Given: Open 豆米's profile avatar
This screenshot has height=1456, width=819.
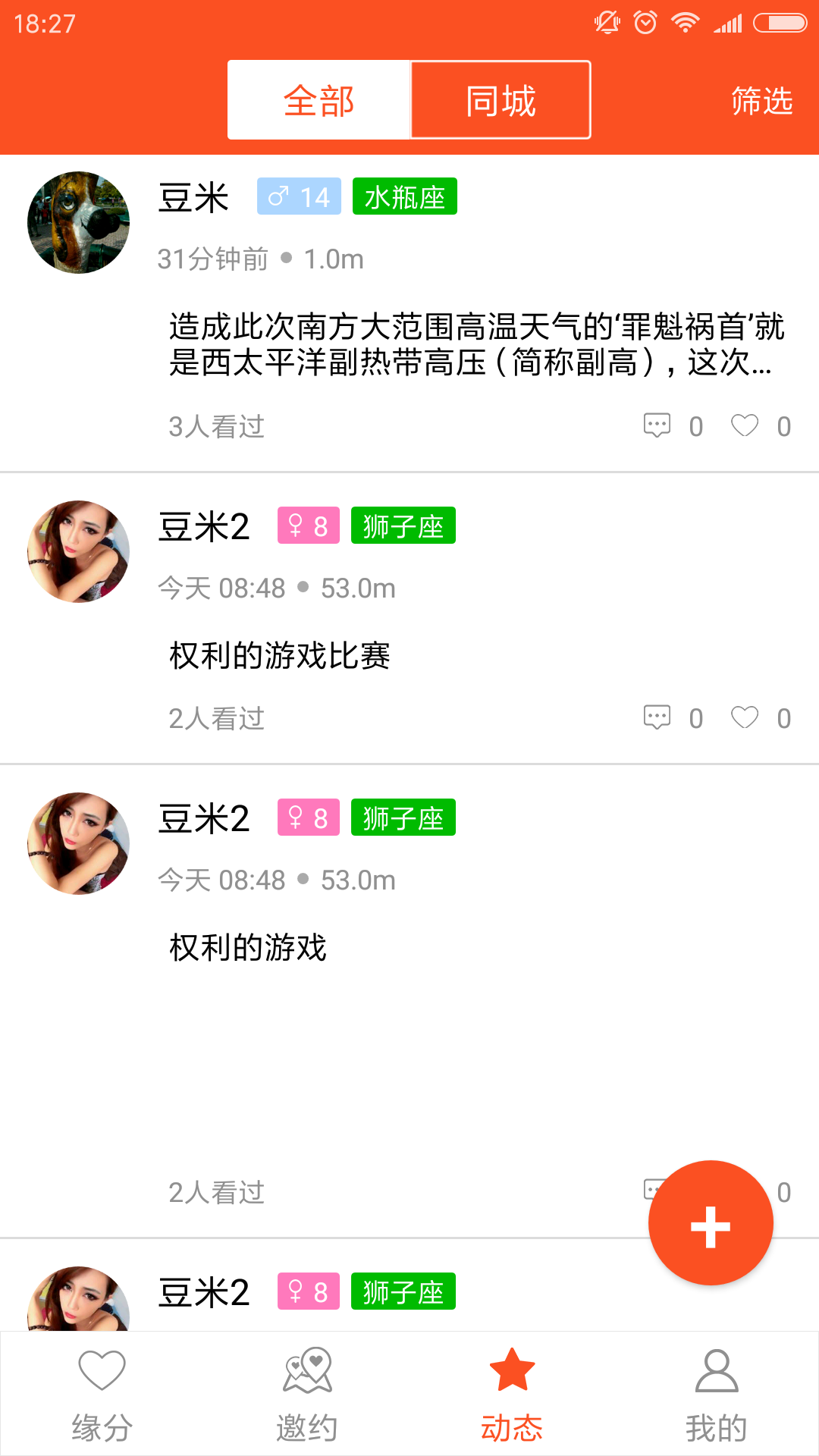Looking at the screenshot, I should (x=78, y=222).
